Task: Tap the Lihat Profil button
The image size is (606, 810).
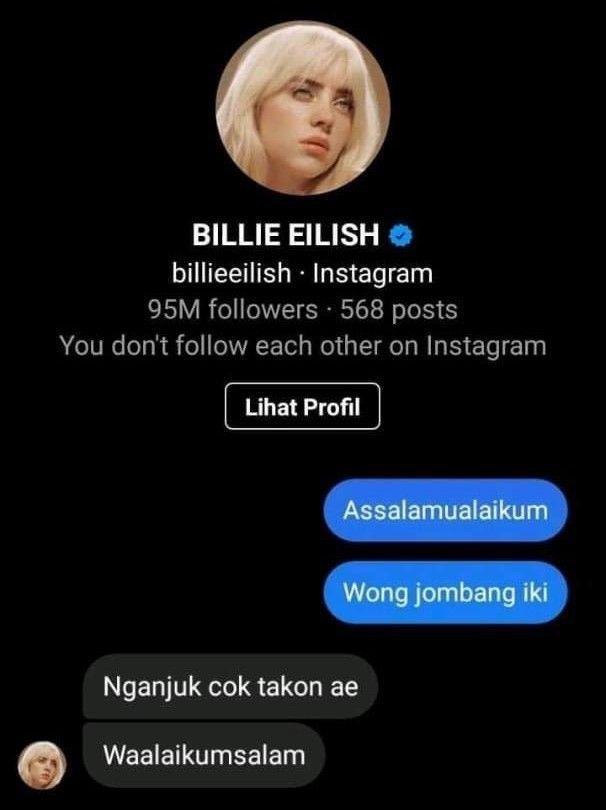Action: click(x=302, y=406)
